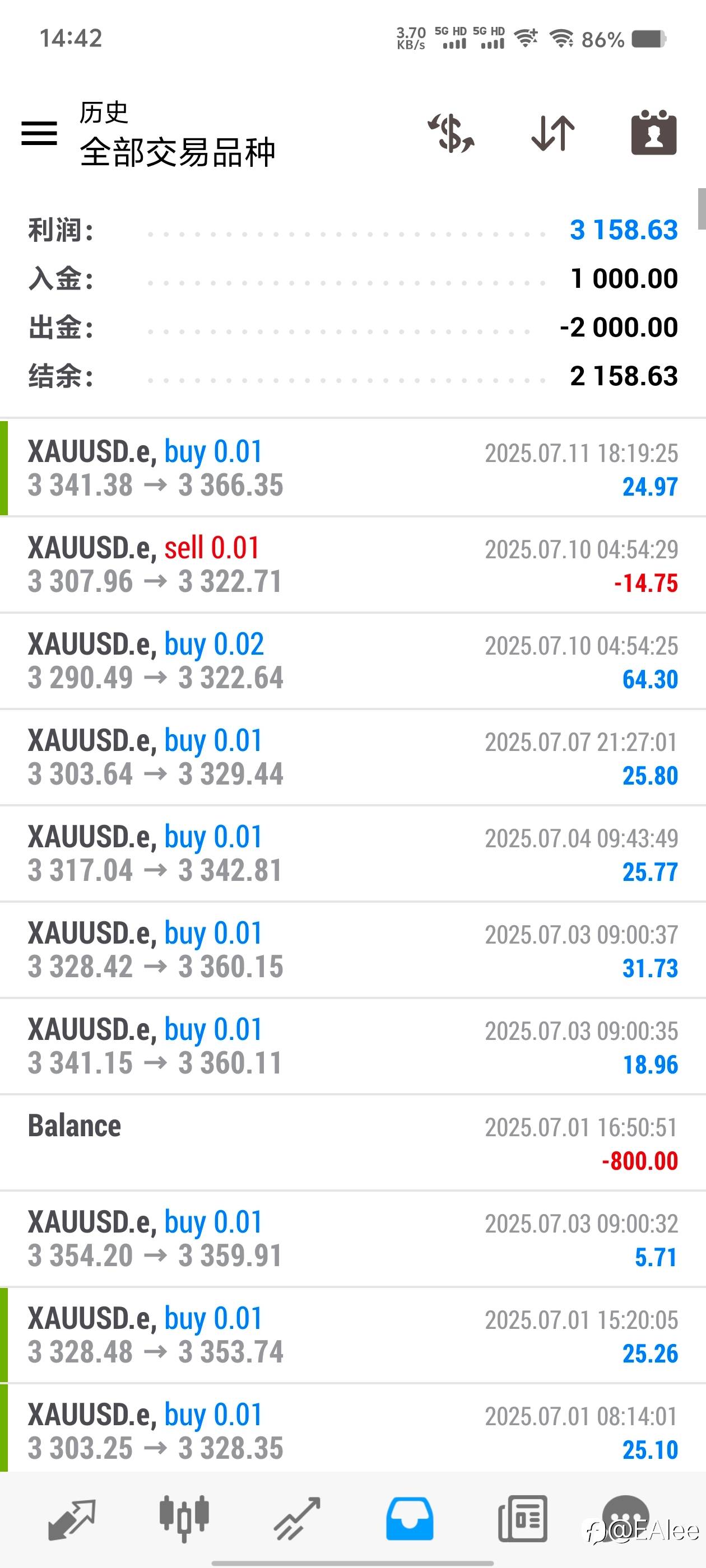
Task: Switch to the Quotes tab
Action: coord(72,1519)
